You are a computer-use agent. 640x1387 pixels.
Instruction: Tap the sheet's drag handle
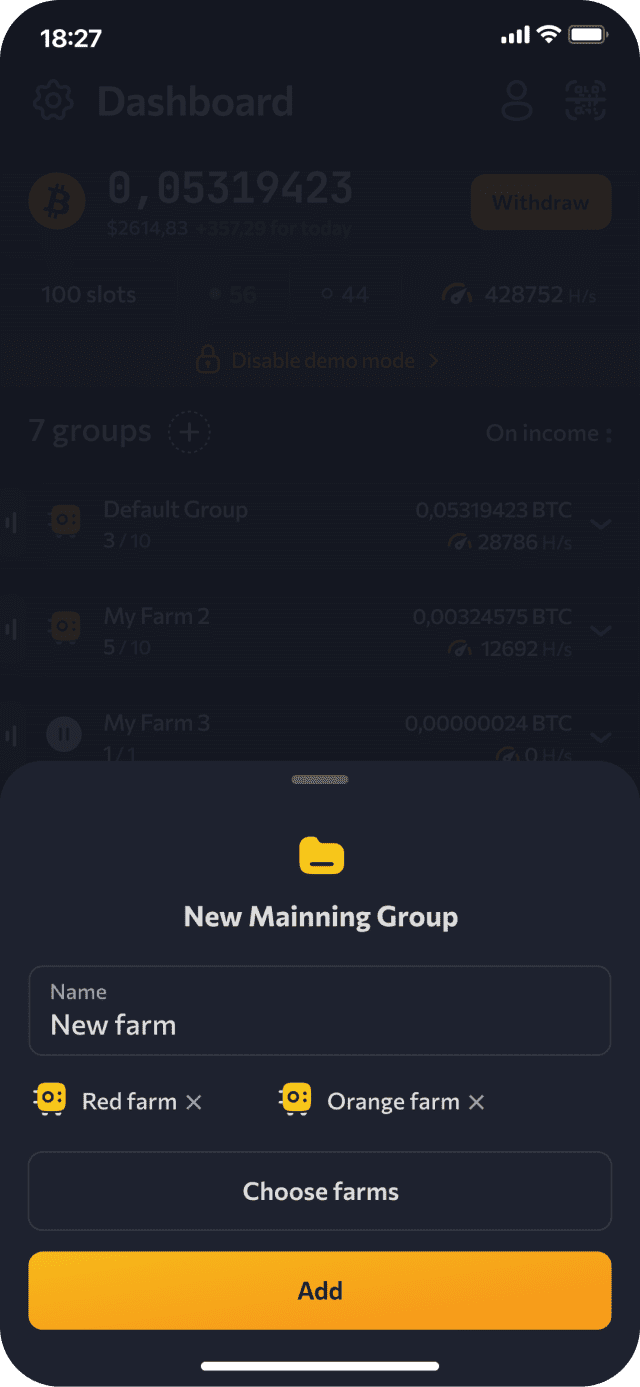click(x=320, y=779)
